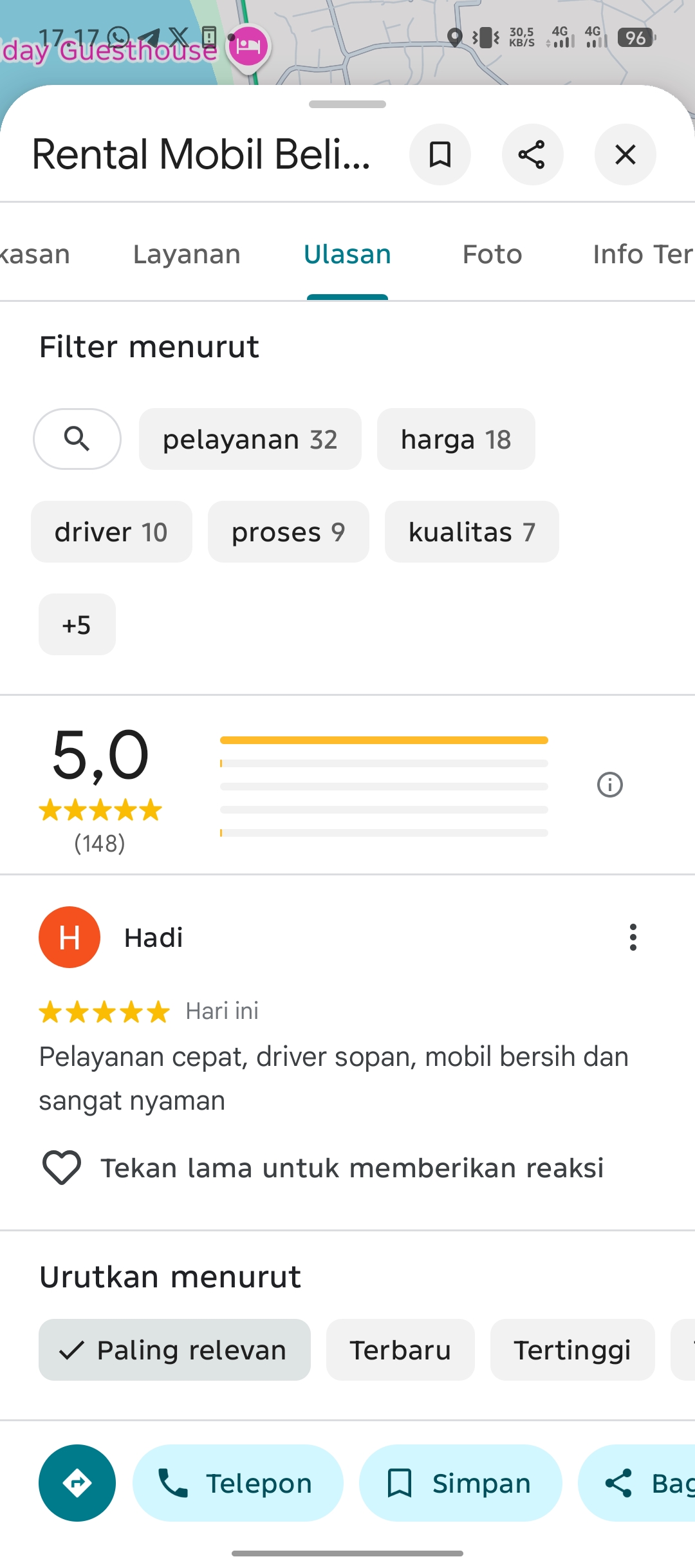Viewport: 695px width, 1568px height.
Task: Search within reviews using magnifier chip
Action: [77, 439]
